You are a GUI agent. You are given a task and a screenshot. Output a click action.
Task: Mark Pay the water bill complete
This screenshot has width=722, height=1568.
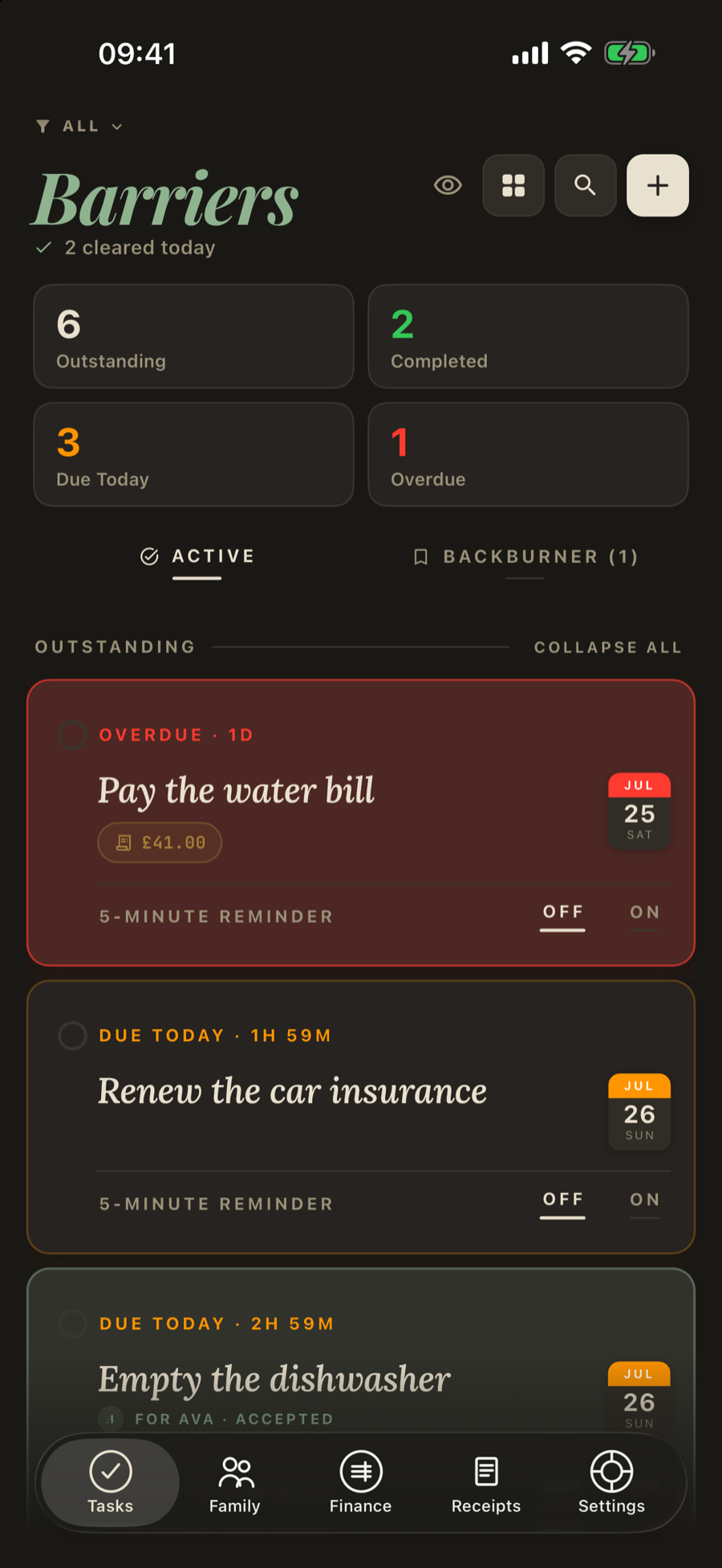(x=72, y=735)
